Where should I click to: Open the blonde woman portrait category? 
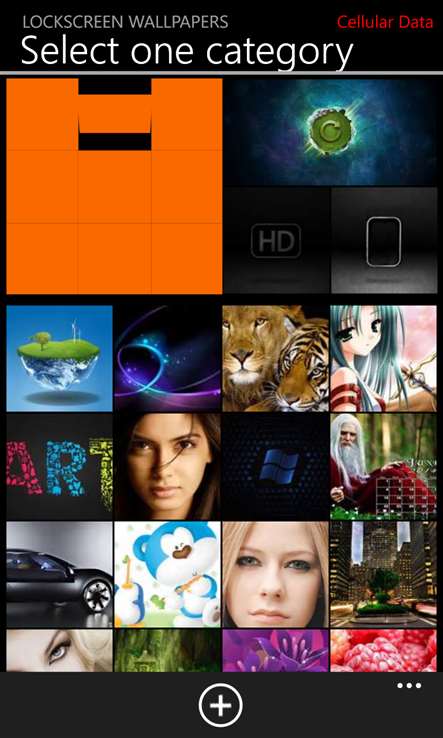point(275,574)
